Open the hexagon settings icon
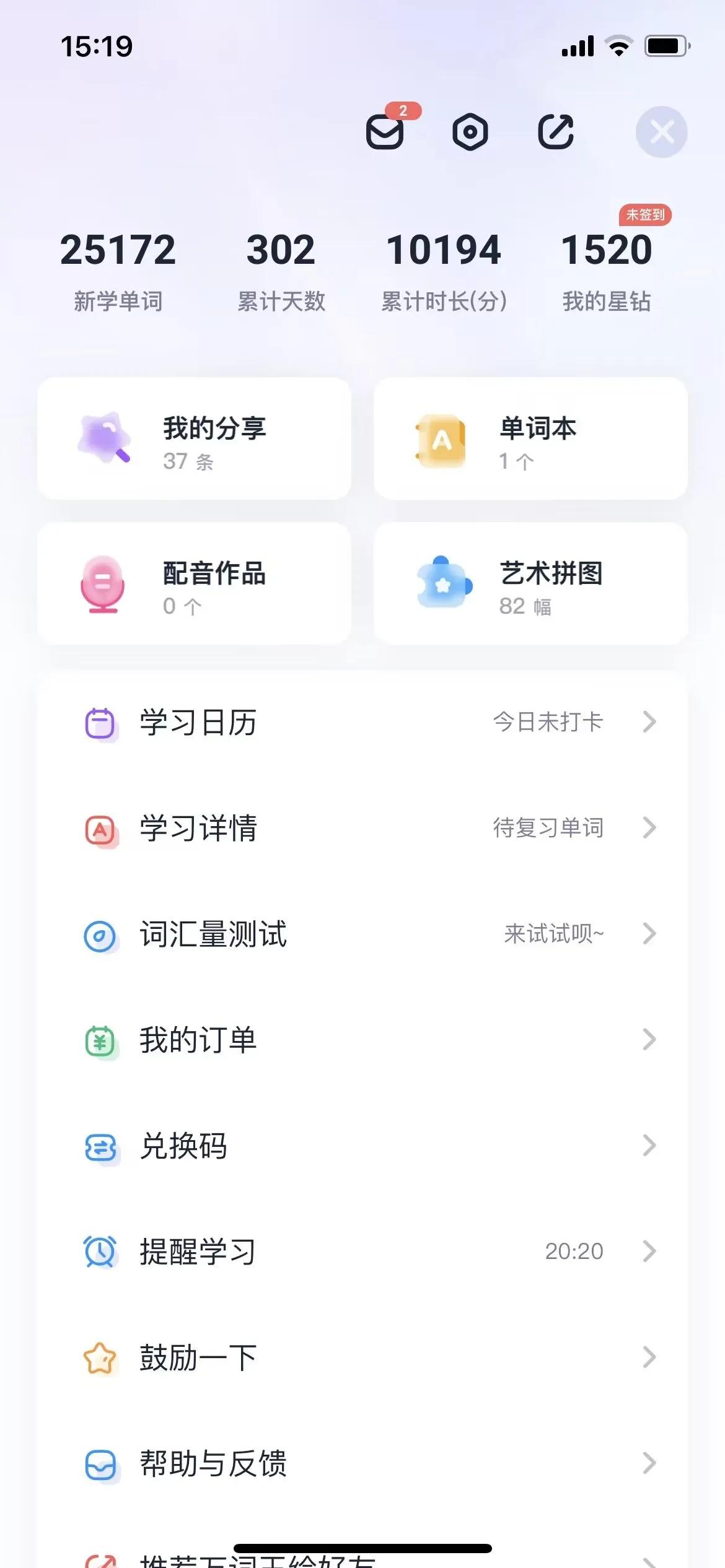 [x=470, y=132]
